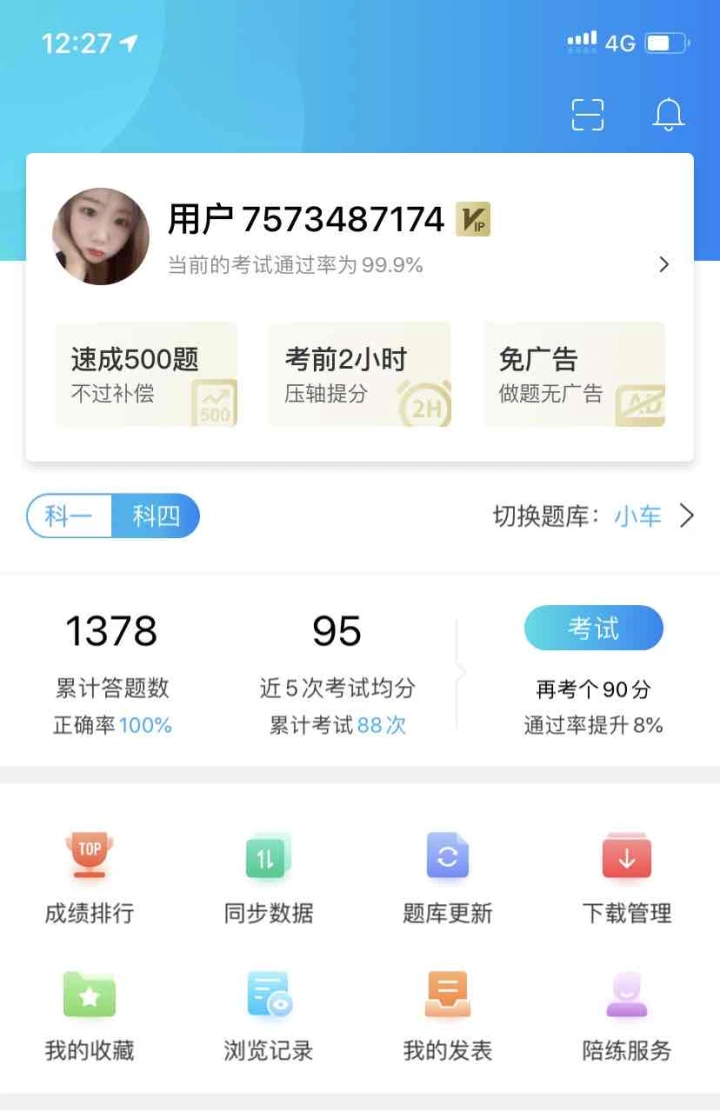The image size is (720, 1111).
Task: Open the 考前2小时 card
Action: coord(360,375)
